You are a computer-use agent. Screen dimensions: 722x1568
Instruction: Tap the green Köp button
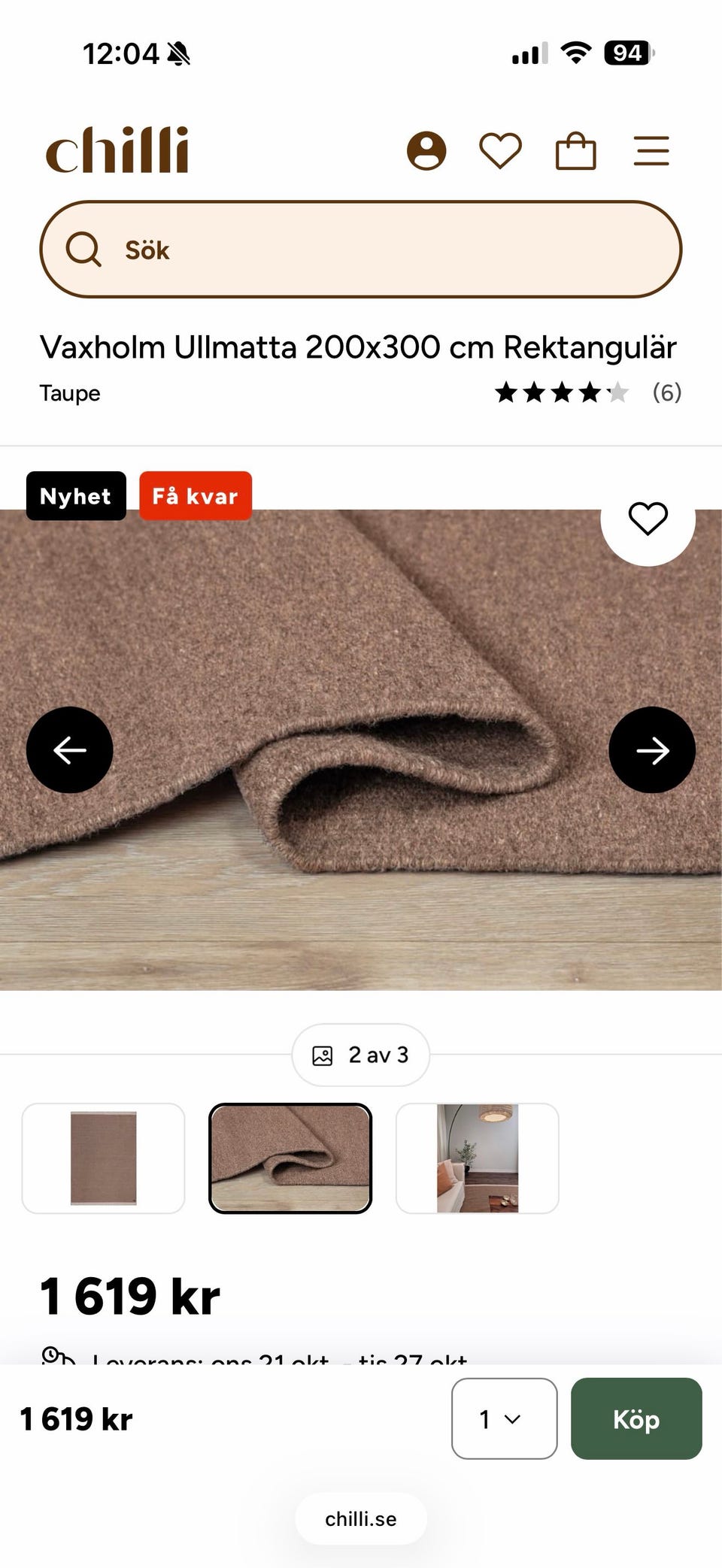(636, 1419)
